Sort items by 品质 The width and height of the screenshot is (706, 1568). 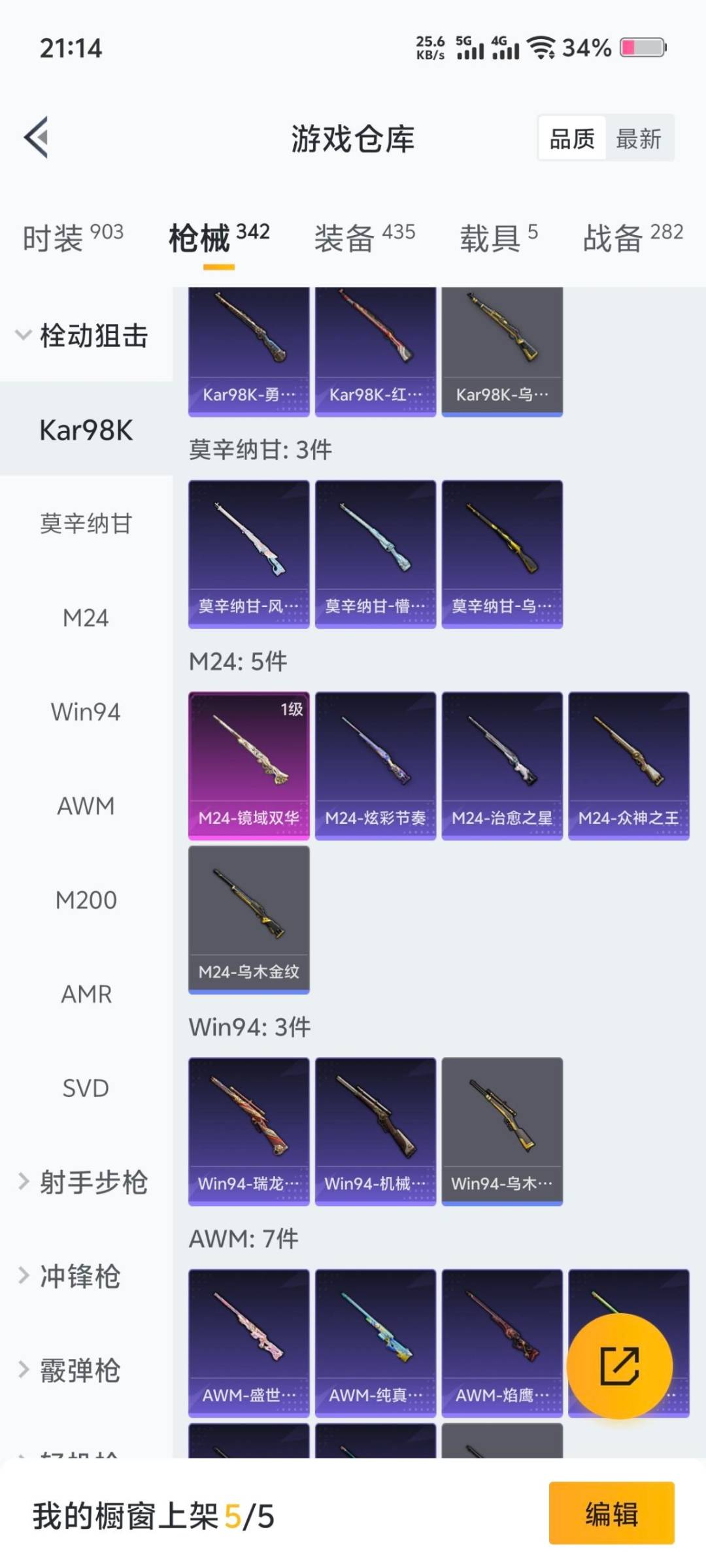click(571, 139)
